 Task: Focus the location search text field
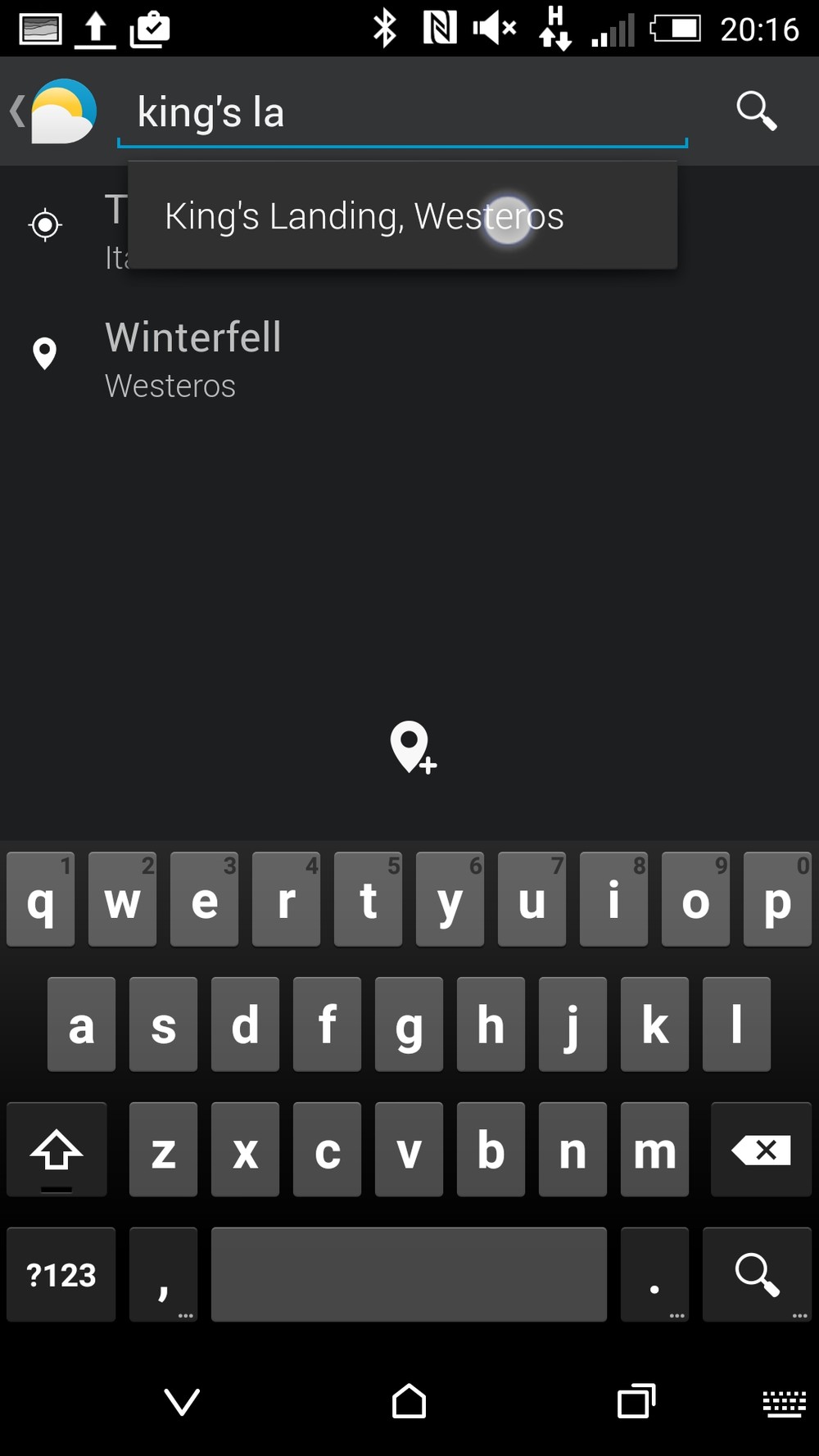pyautogui.click(x=401, y=113)
